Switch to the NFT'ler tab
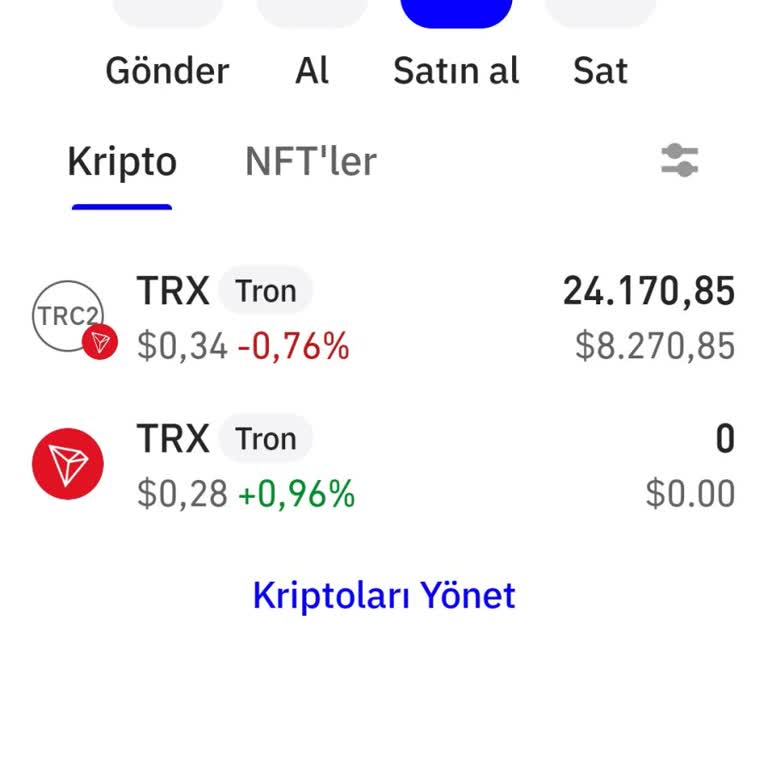Image resolution: width=768 pixels, height=768 pixels. [310, 161]
